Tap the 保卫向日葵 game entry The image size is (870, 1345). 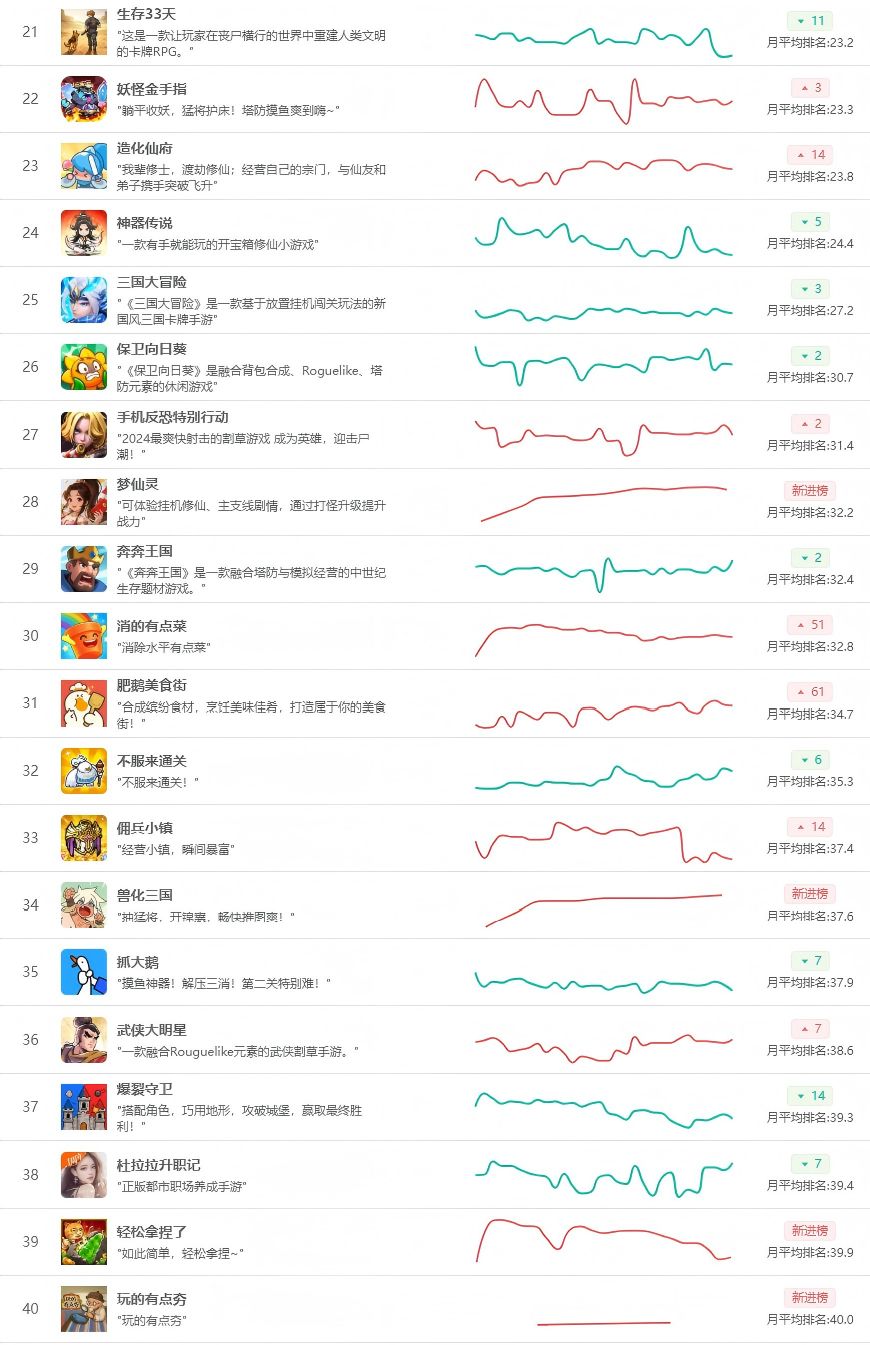[435, 367]
